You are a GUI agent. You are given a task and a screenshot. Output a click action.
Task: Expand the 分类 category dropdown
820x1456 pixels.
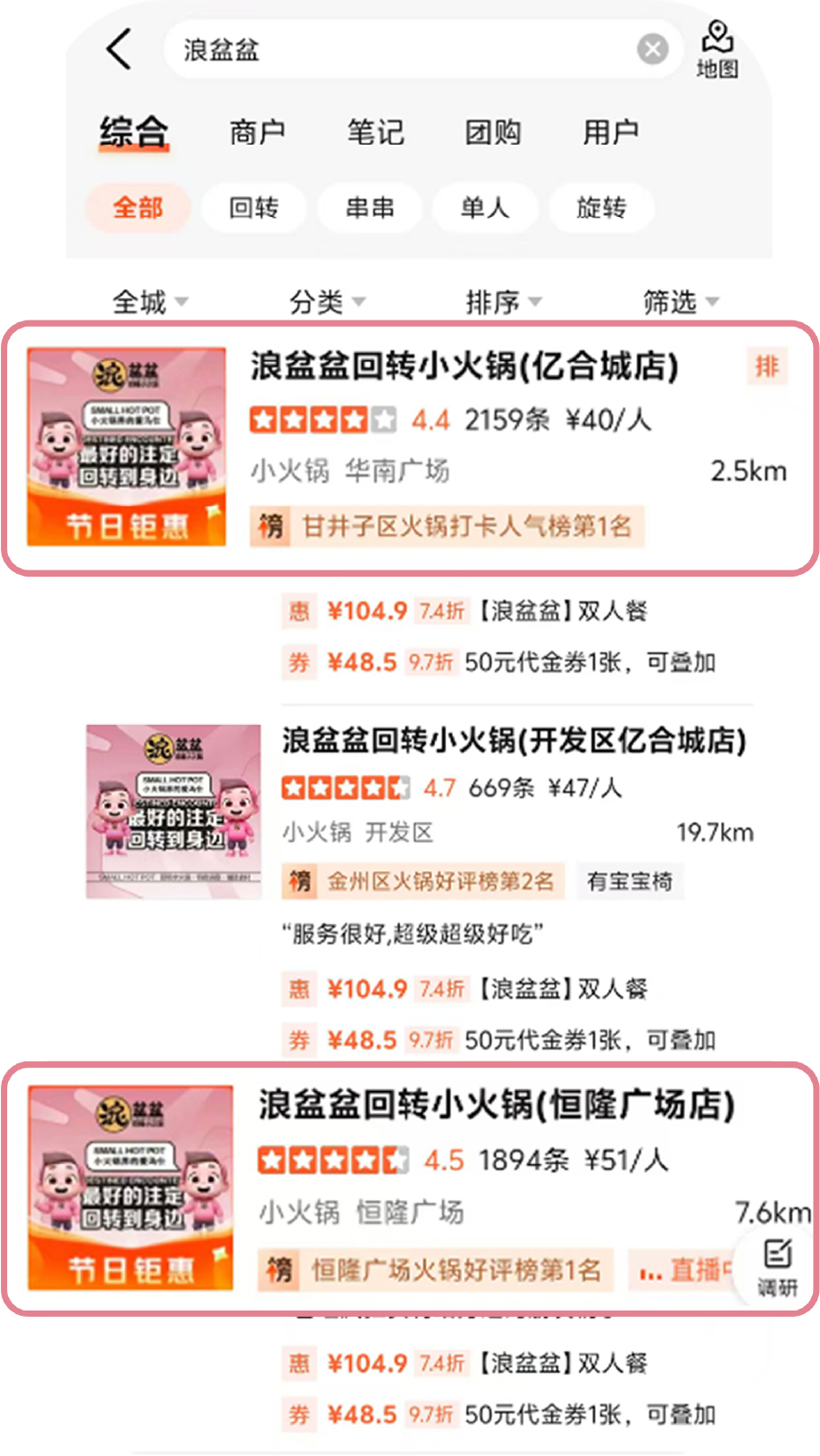click(x=327, y=302)
